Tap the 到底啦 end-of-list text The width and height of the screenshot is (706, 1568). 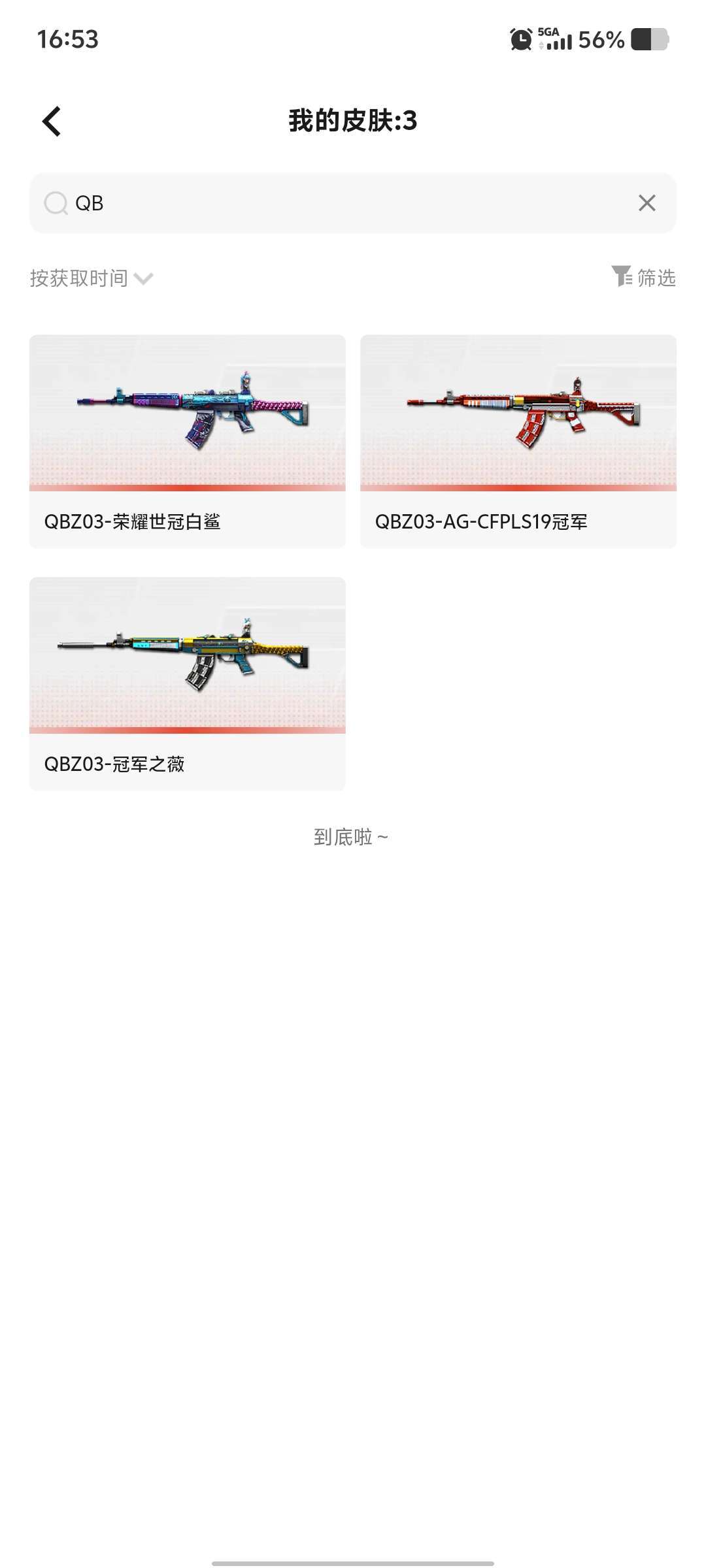click(351, 836)
